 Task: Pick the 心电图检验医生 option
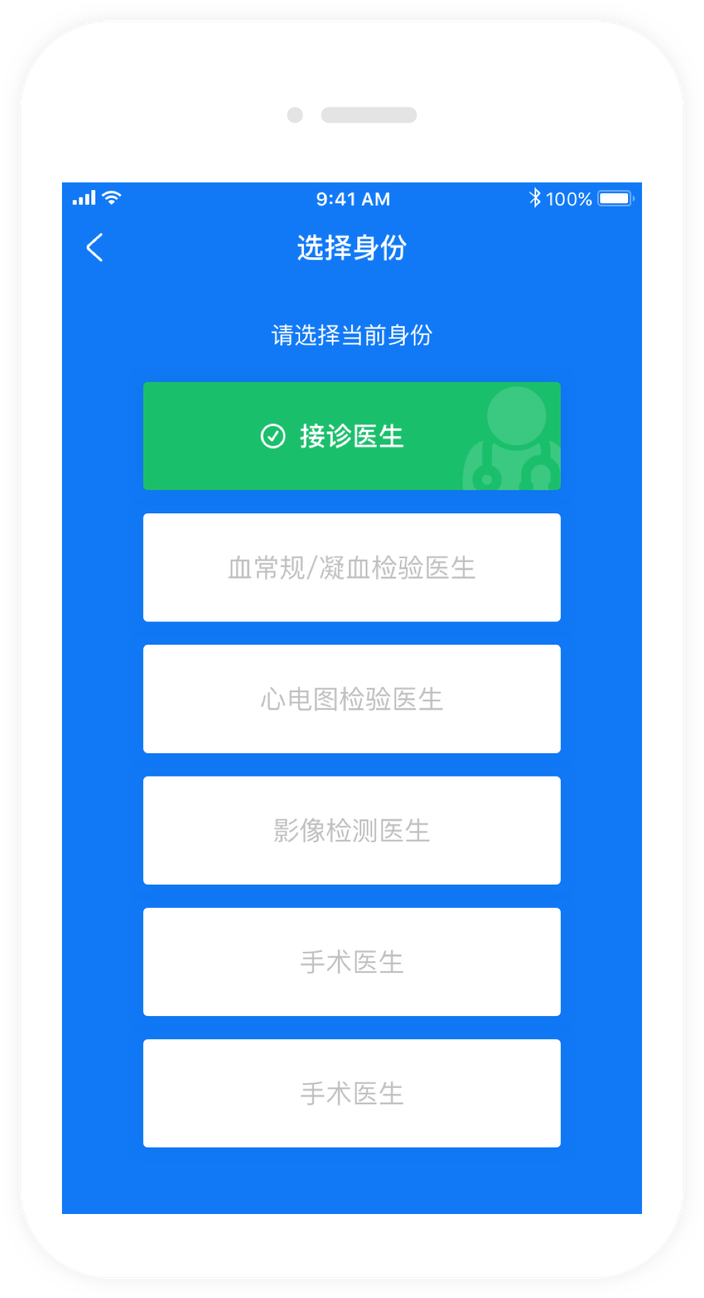(351, 699)
